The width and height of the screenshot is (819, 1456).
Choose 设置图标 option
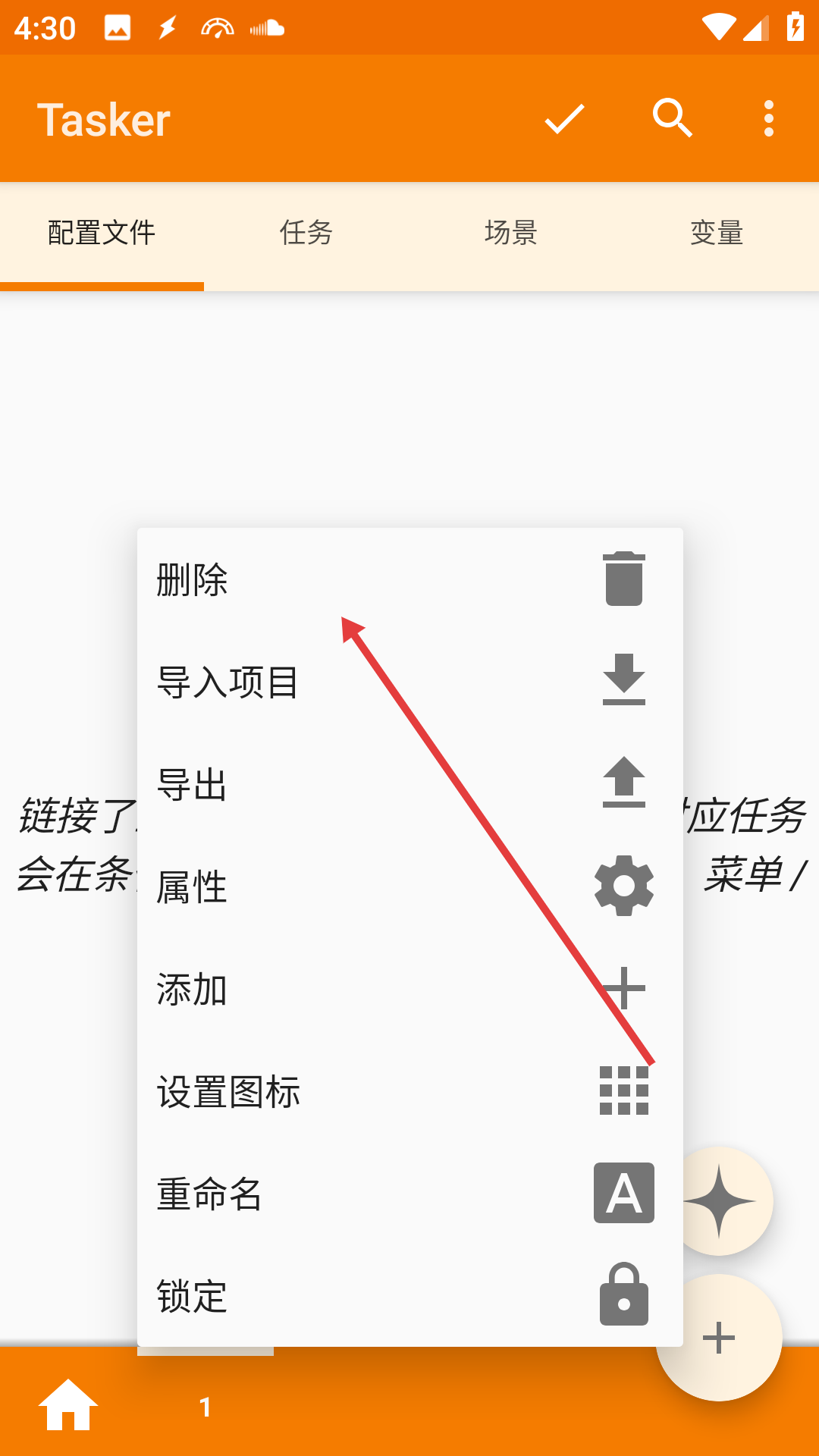click(409, 1091)
